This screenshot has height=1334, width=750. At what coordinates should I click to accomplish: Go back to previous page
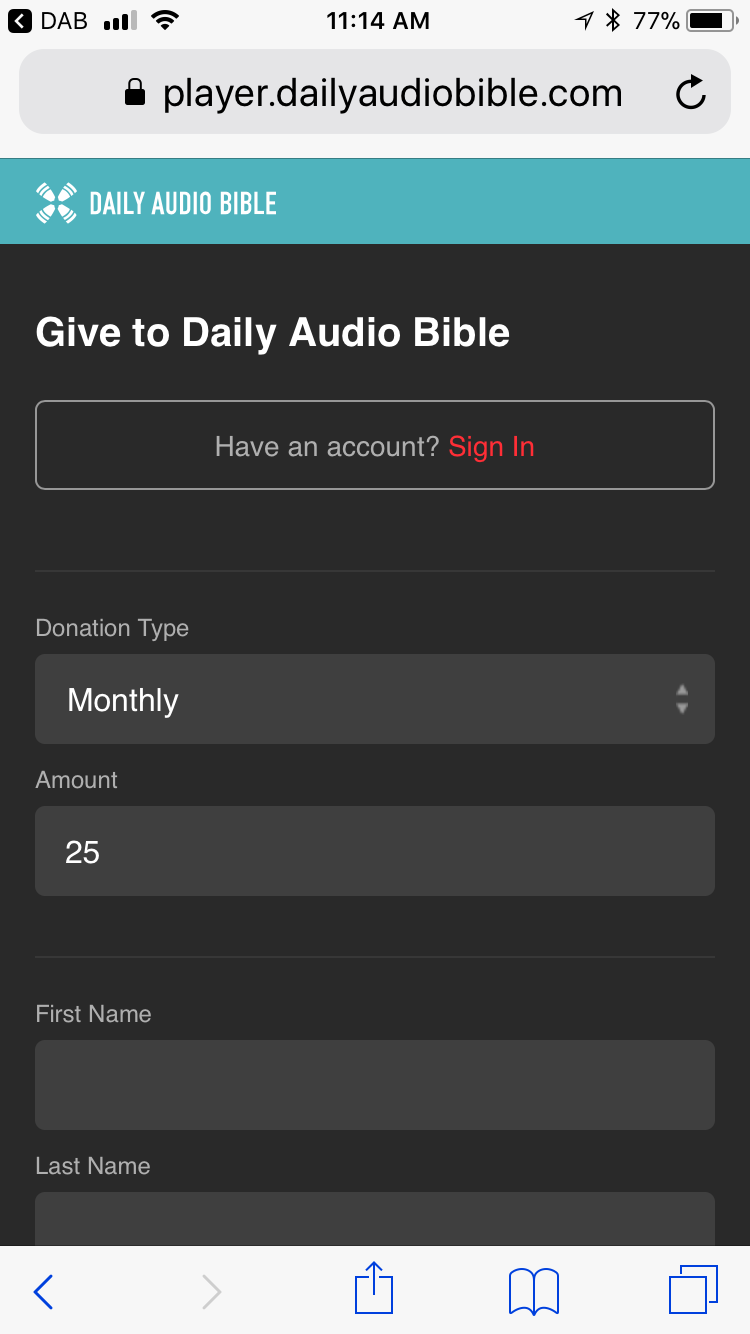pos(43,1291)
